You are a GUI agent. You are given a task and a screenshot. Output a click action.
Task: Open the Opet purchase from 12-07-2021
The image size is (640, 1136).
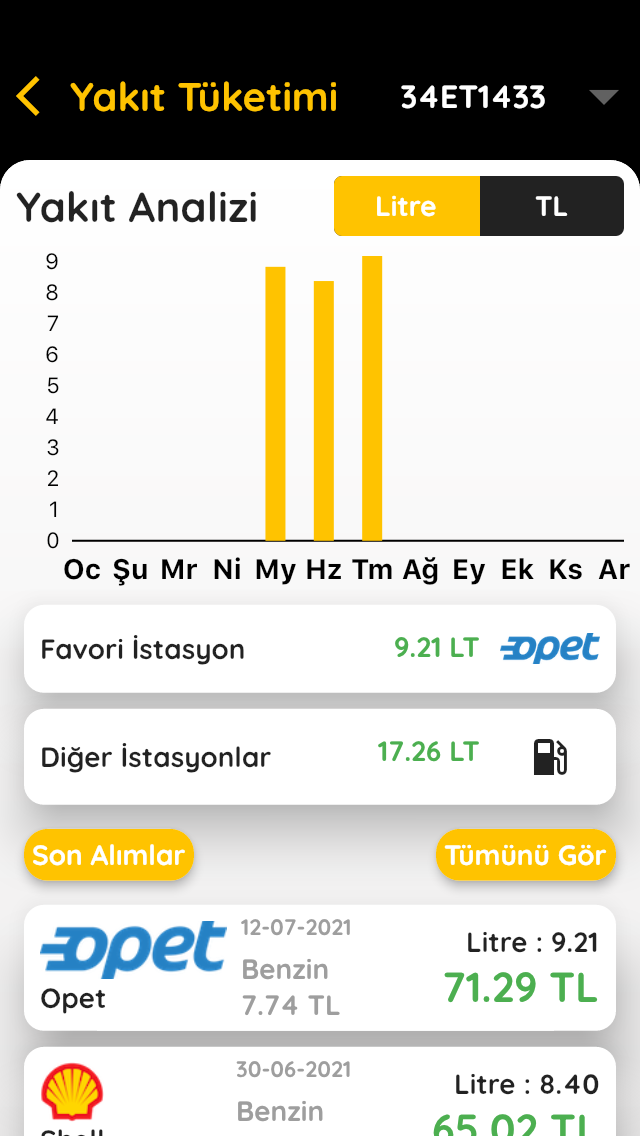[x=320, y=967]
